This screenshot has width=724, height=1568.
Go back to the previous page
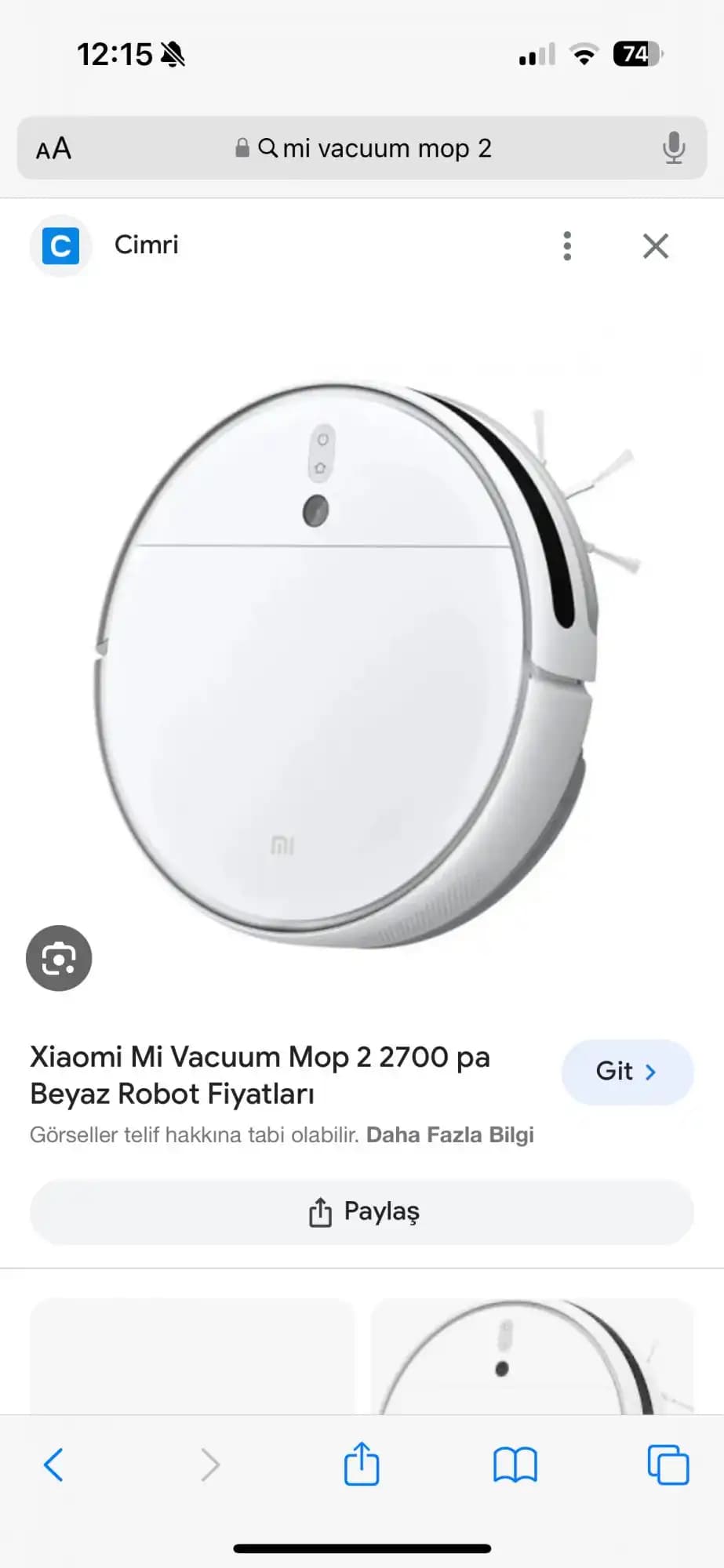point(53,1465)
